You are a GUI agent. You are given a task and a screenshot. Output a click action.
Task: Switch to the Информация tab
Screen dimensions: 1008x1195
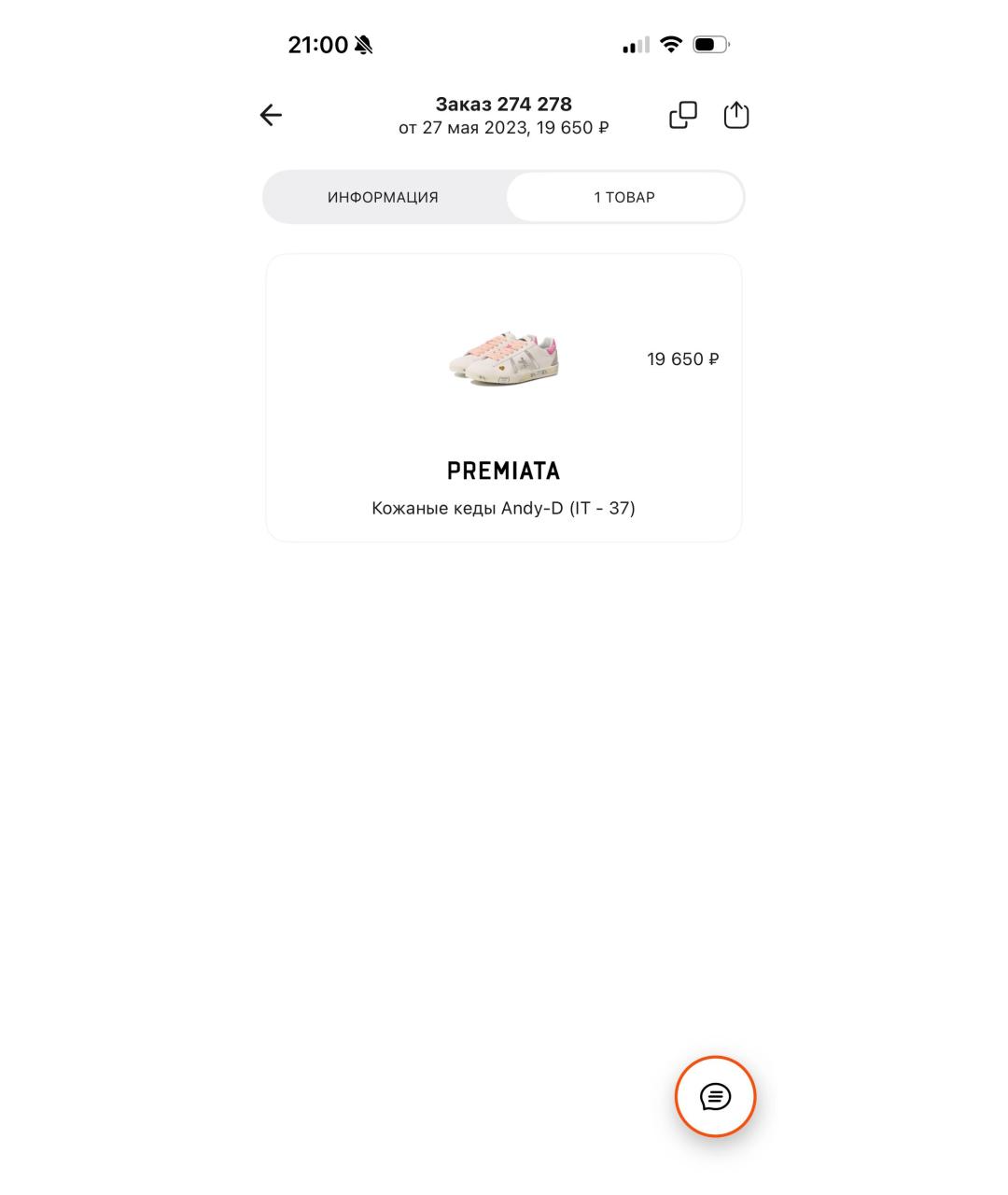[383, 197]
